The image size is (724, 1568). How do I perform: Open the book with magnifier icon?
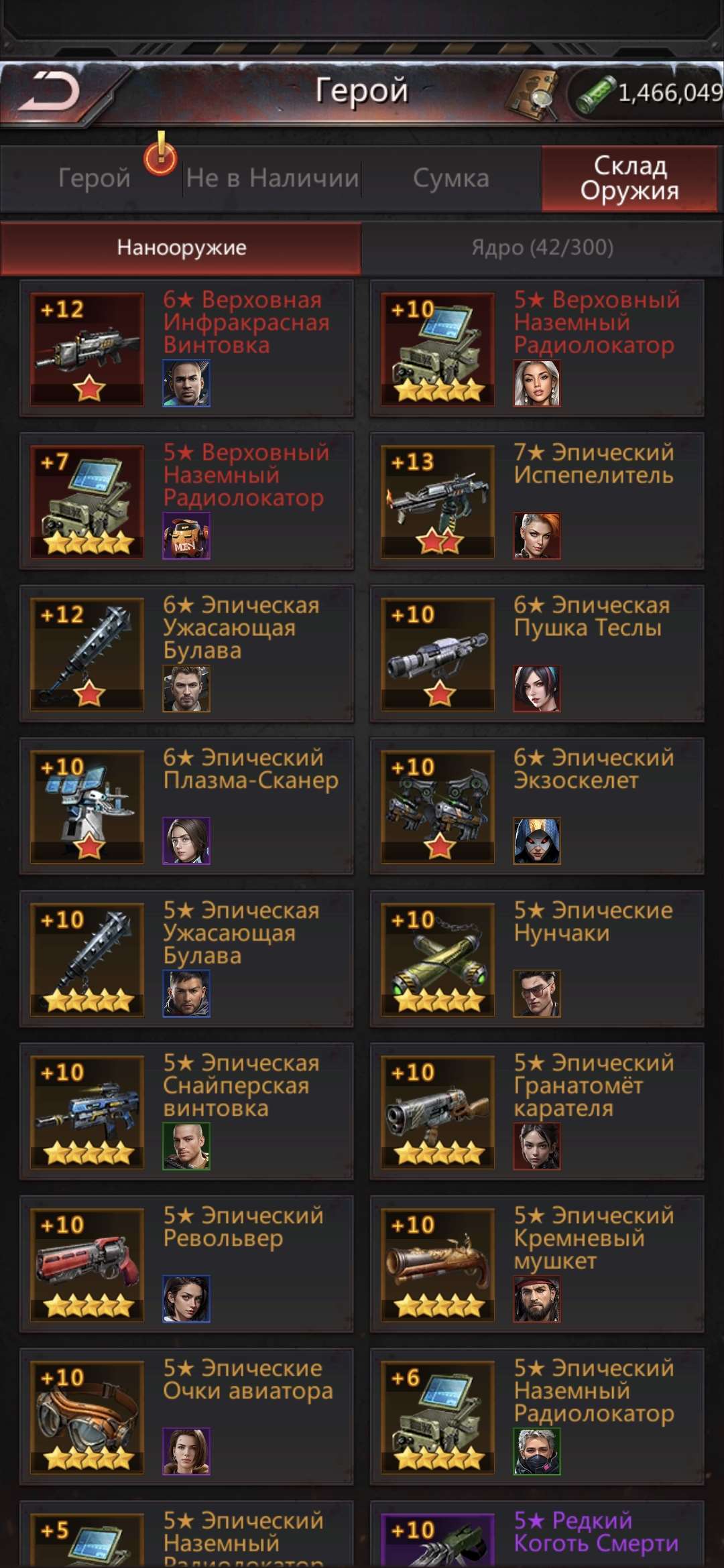pos(534,92)
